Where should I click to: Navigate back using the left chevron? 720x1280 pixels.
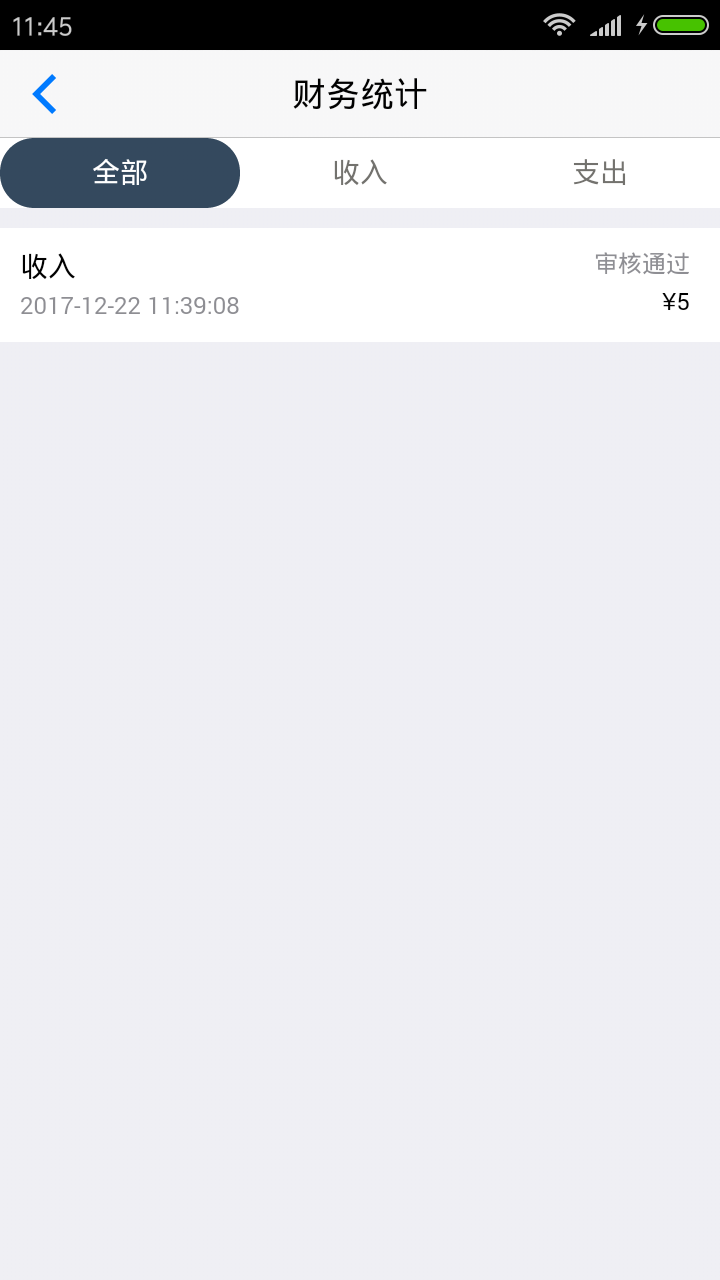(x=44, y=93)
